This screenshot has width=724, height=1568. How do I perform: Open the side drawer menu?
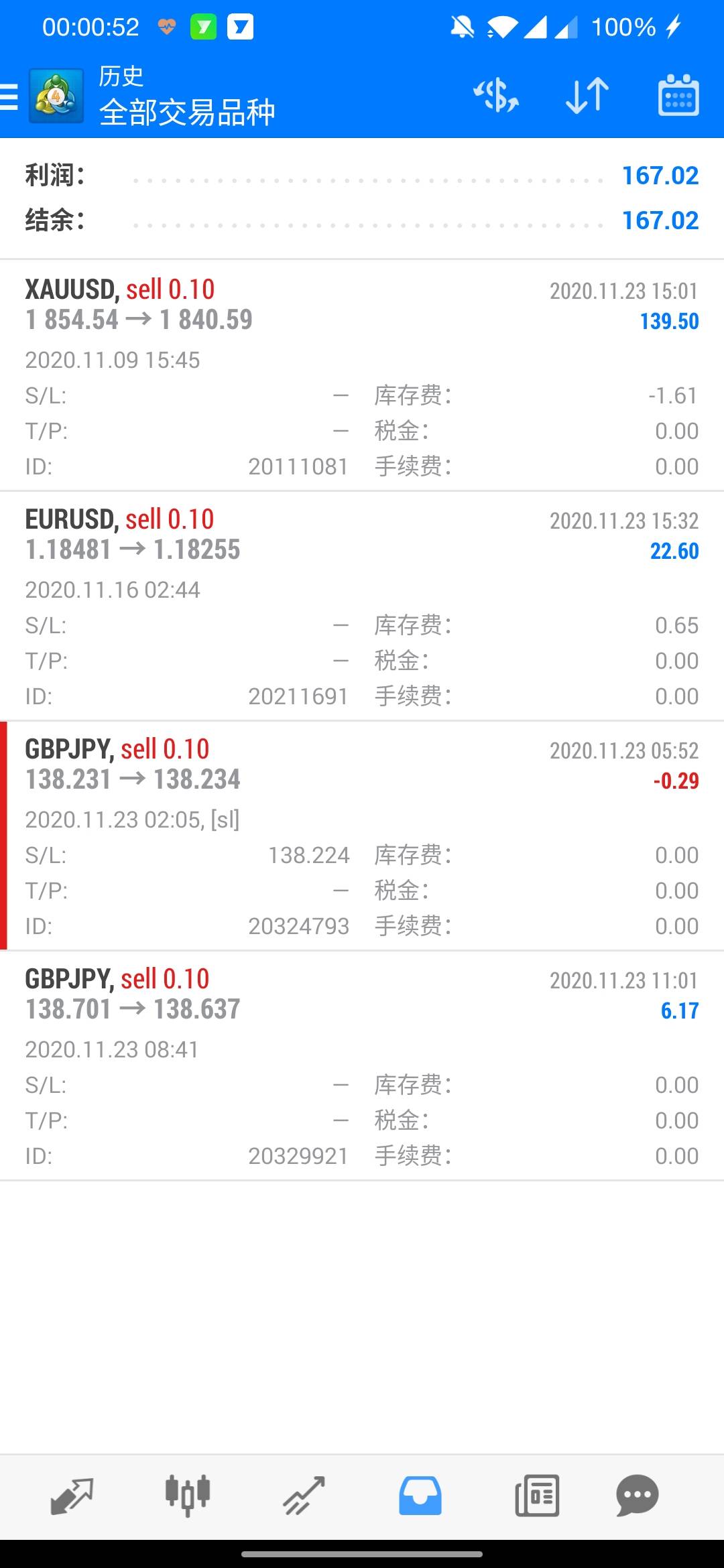(9, 96)
